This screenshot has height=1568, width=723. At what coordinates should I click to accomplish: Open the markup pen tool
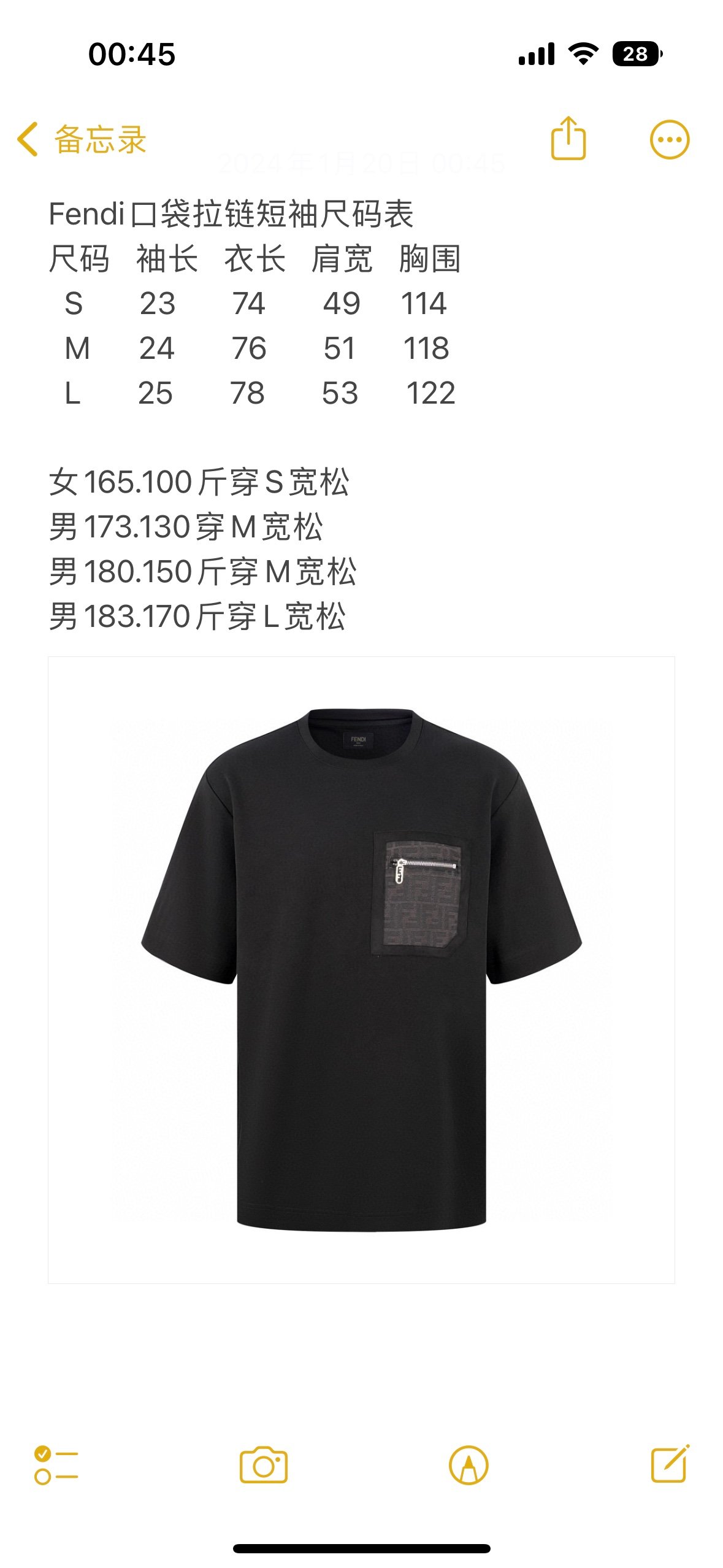click(x=469, y=1465)
